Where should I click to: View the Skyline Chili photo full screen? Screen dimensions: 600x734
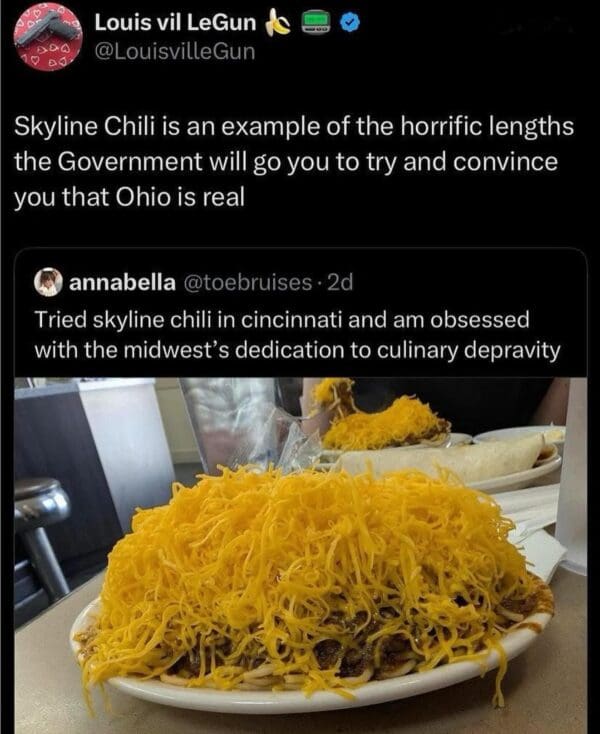pos(300,550)
